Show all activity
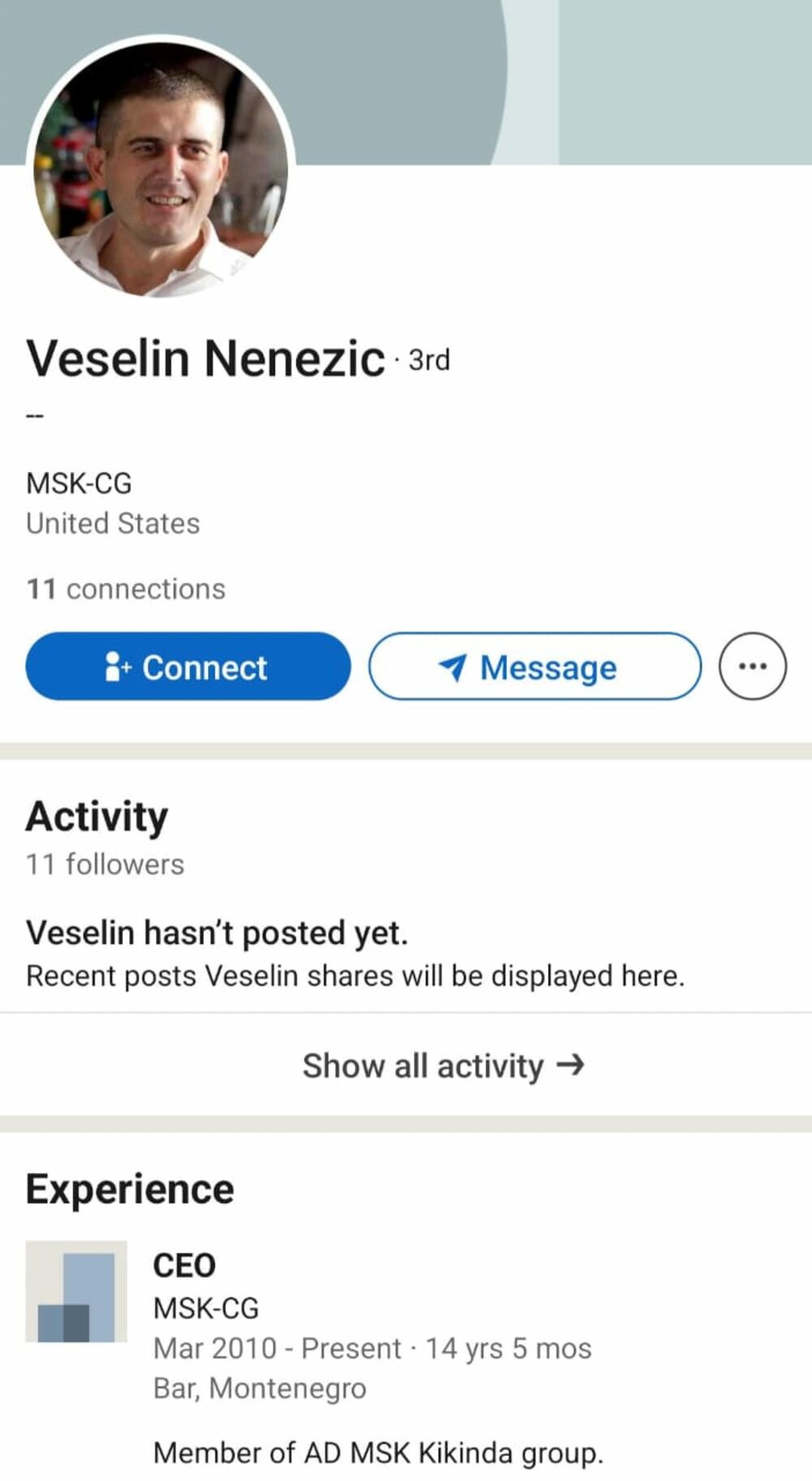 (x=443, y=1065)
